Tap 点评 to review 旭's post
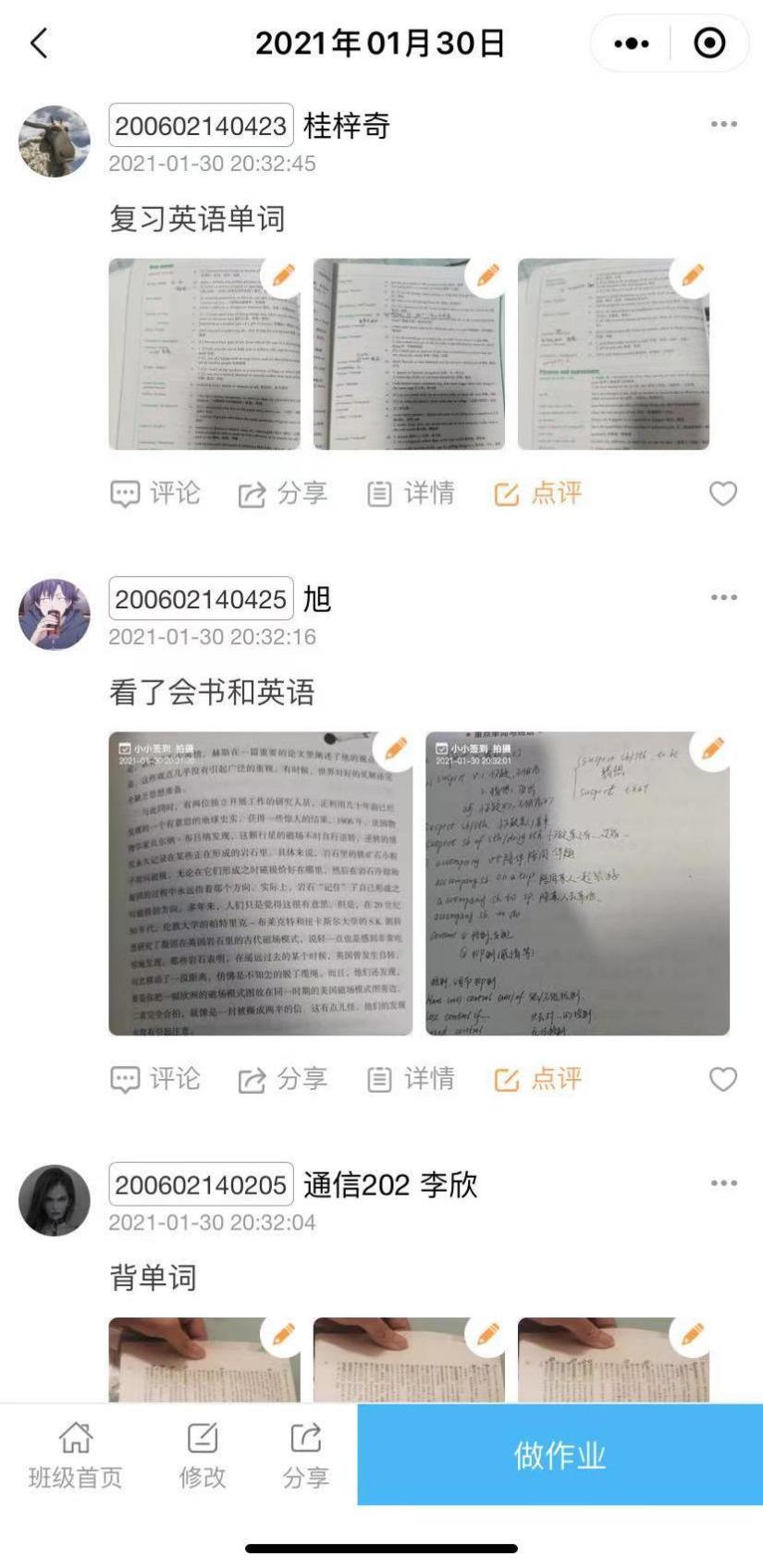 tap(538, 1079)
